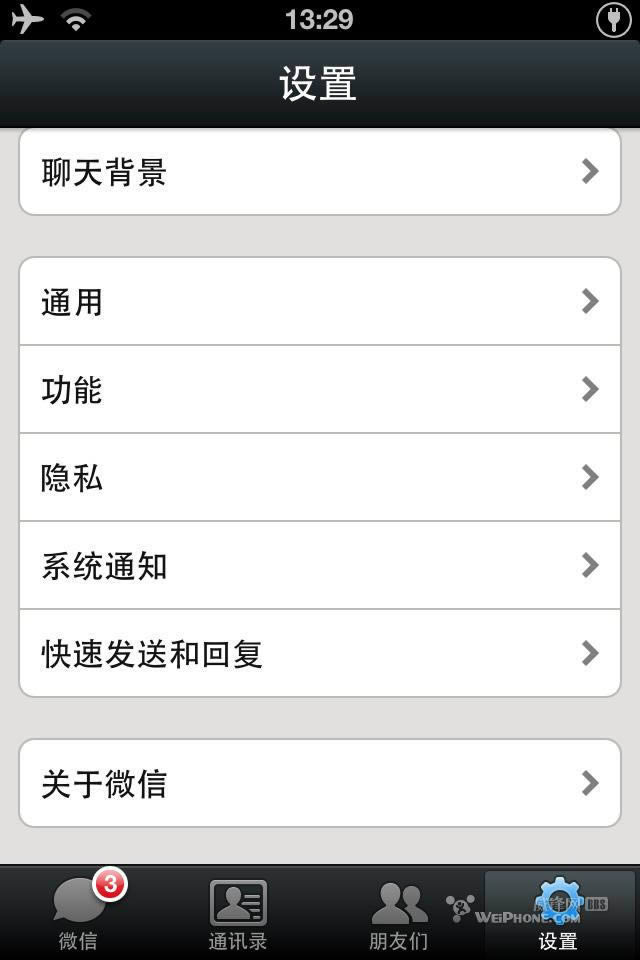Viewport: 640px width, 960px height.
Task: Open the 隐私 privacy settings
Action: [320, 477]
